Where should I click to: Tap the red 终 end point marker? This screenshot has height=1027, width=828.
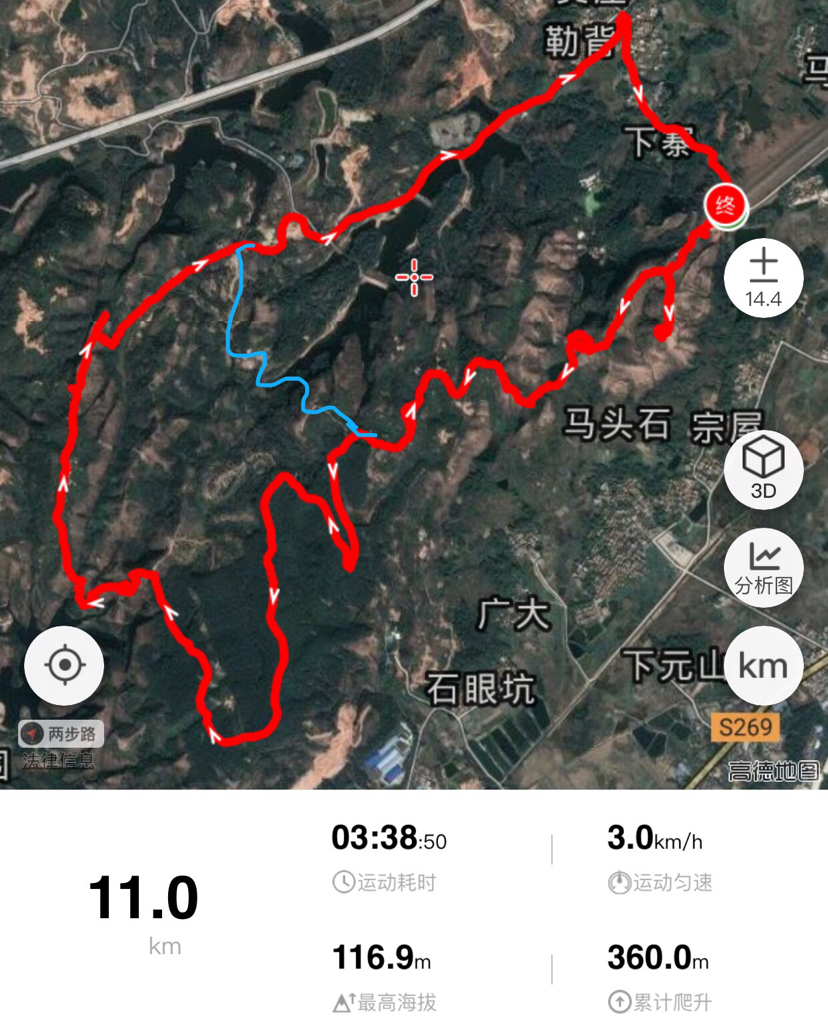[725, 207]
